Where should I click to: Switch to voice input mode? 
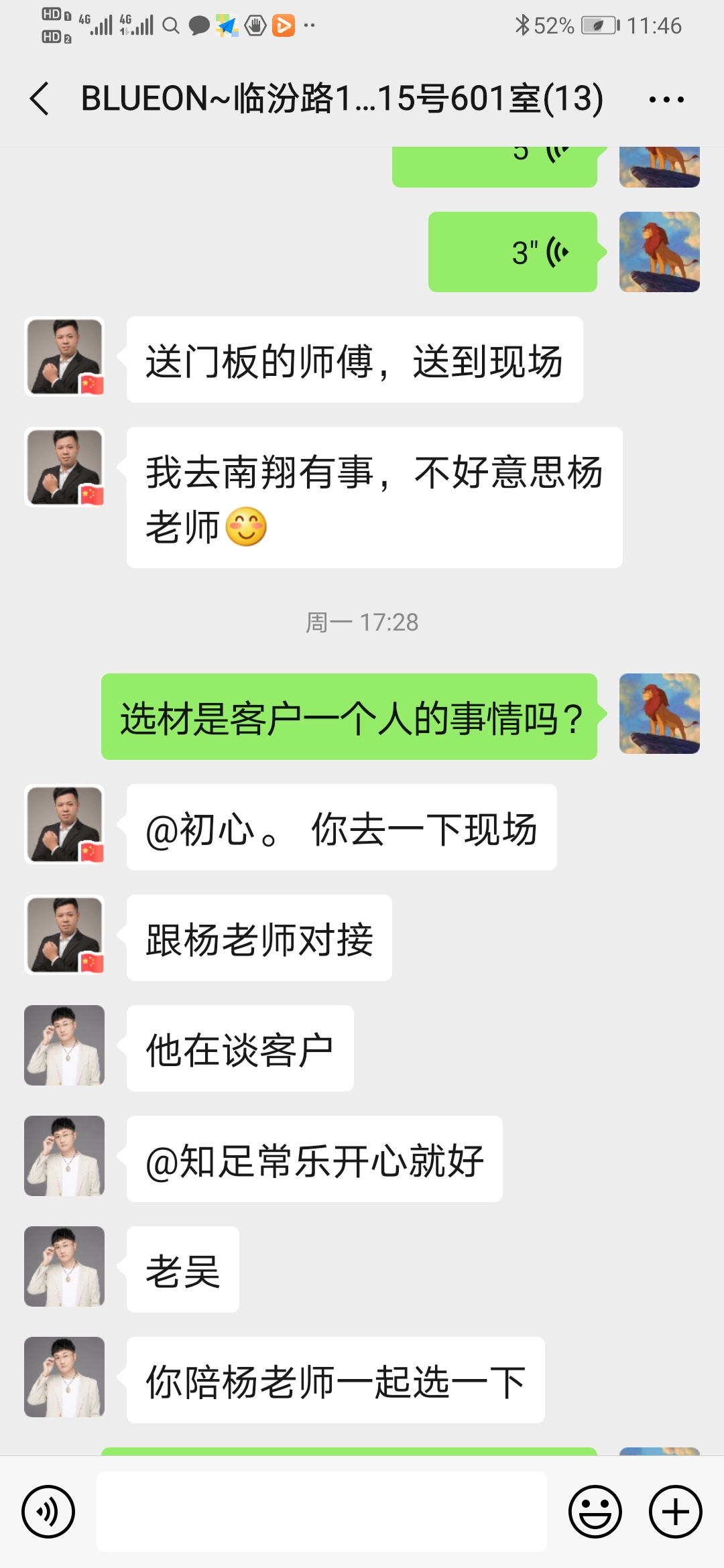pos(48,1512)
